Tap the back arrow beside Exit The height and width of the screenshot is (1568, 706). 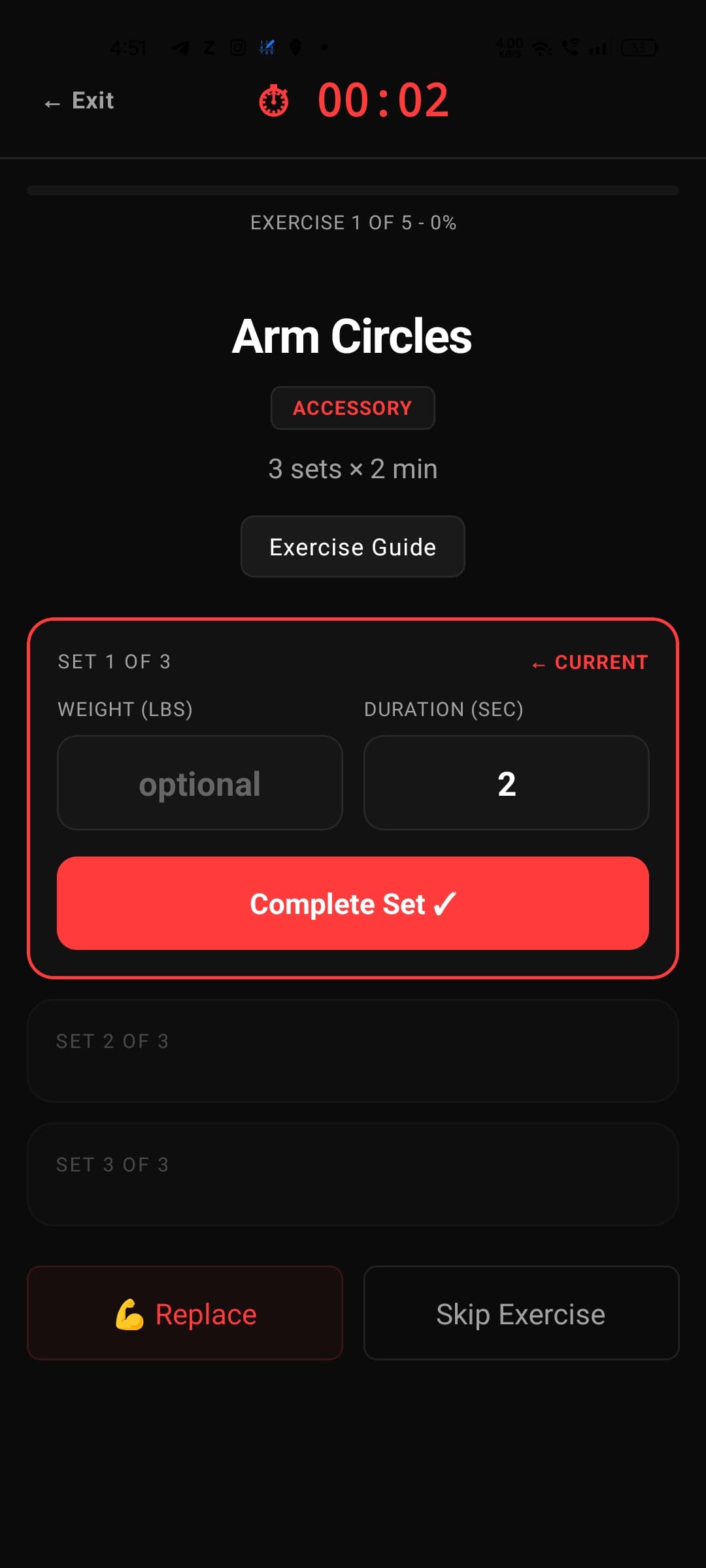52,102
